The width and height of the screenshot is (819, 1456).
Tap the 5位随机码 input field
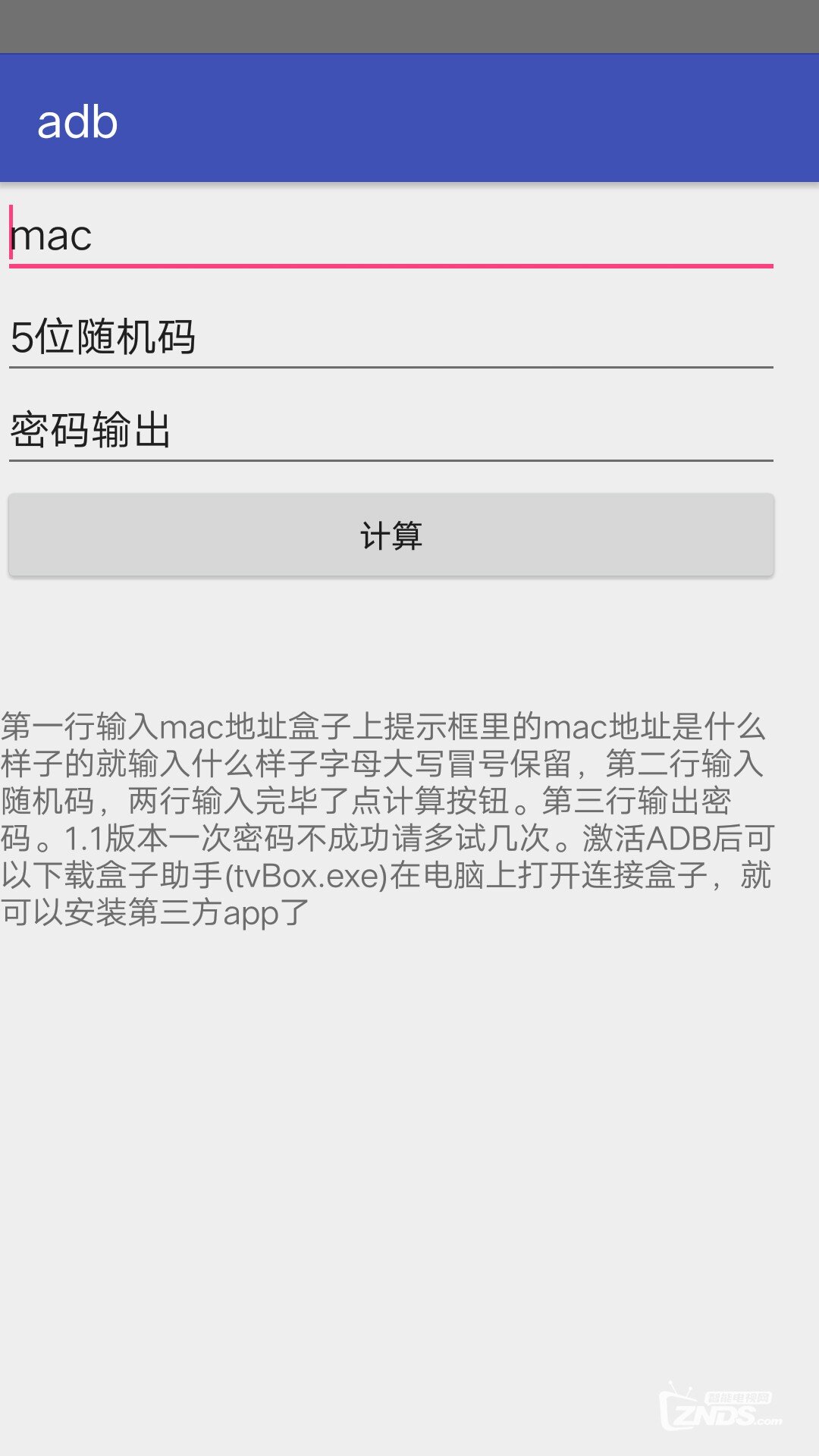pyautogui.click(x=391, y=337)
